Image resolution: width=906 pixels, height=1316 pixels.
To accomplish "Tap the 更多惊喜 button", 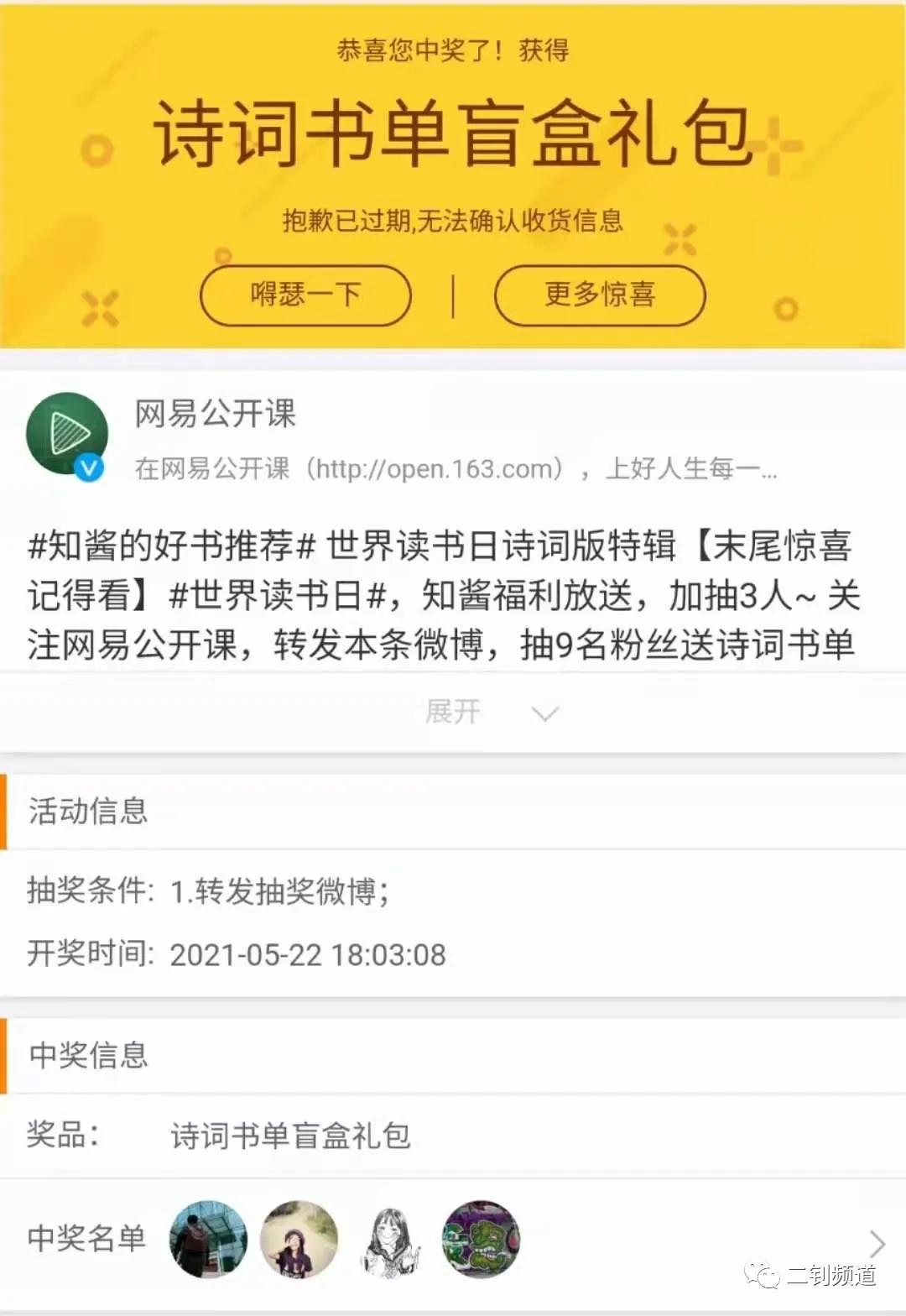I will tap(601, 295).
